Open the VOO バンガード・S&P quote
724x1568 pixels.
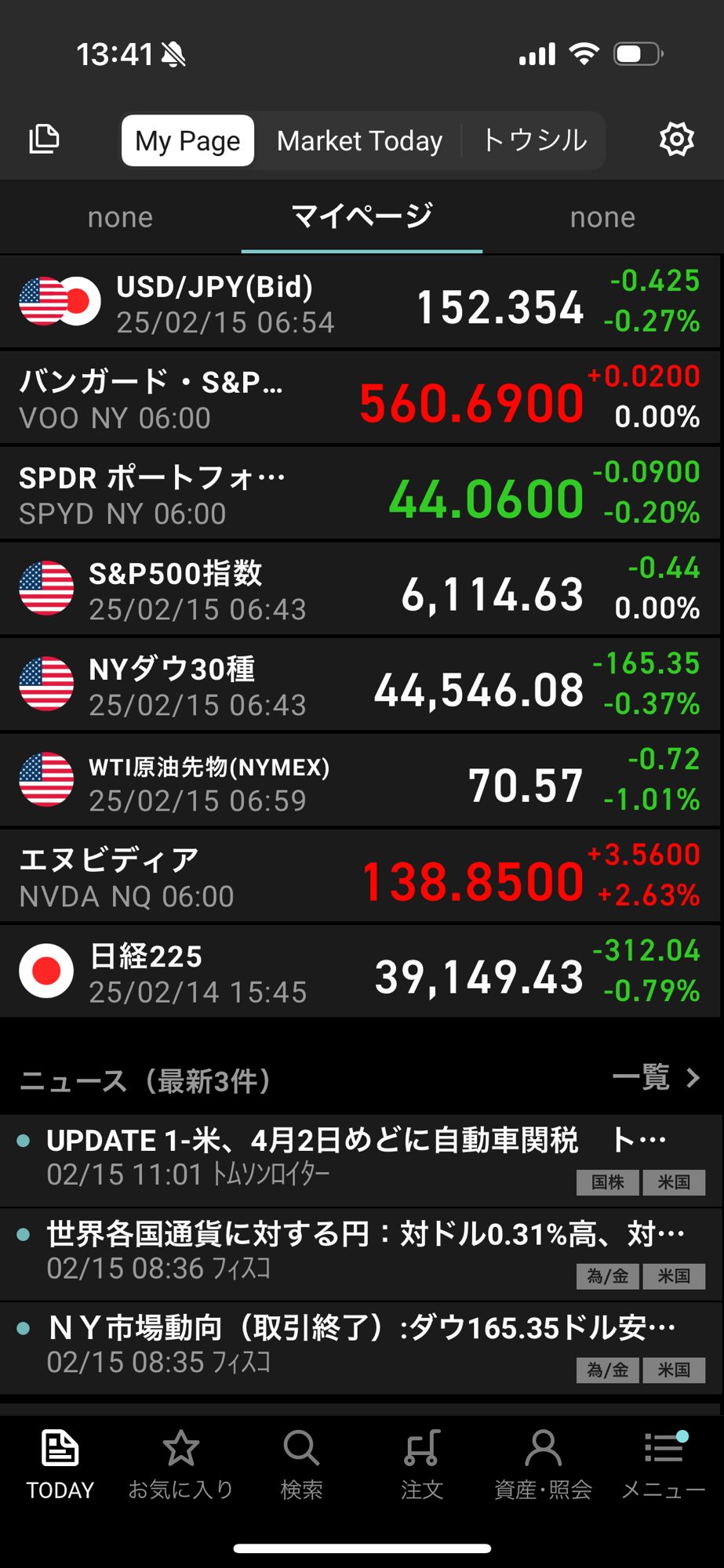[x=361, y=398]
